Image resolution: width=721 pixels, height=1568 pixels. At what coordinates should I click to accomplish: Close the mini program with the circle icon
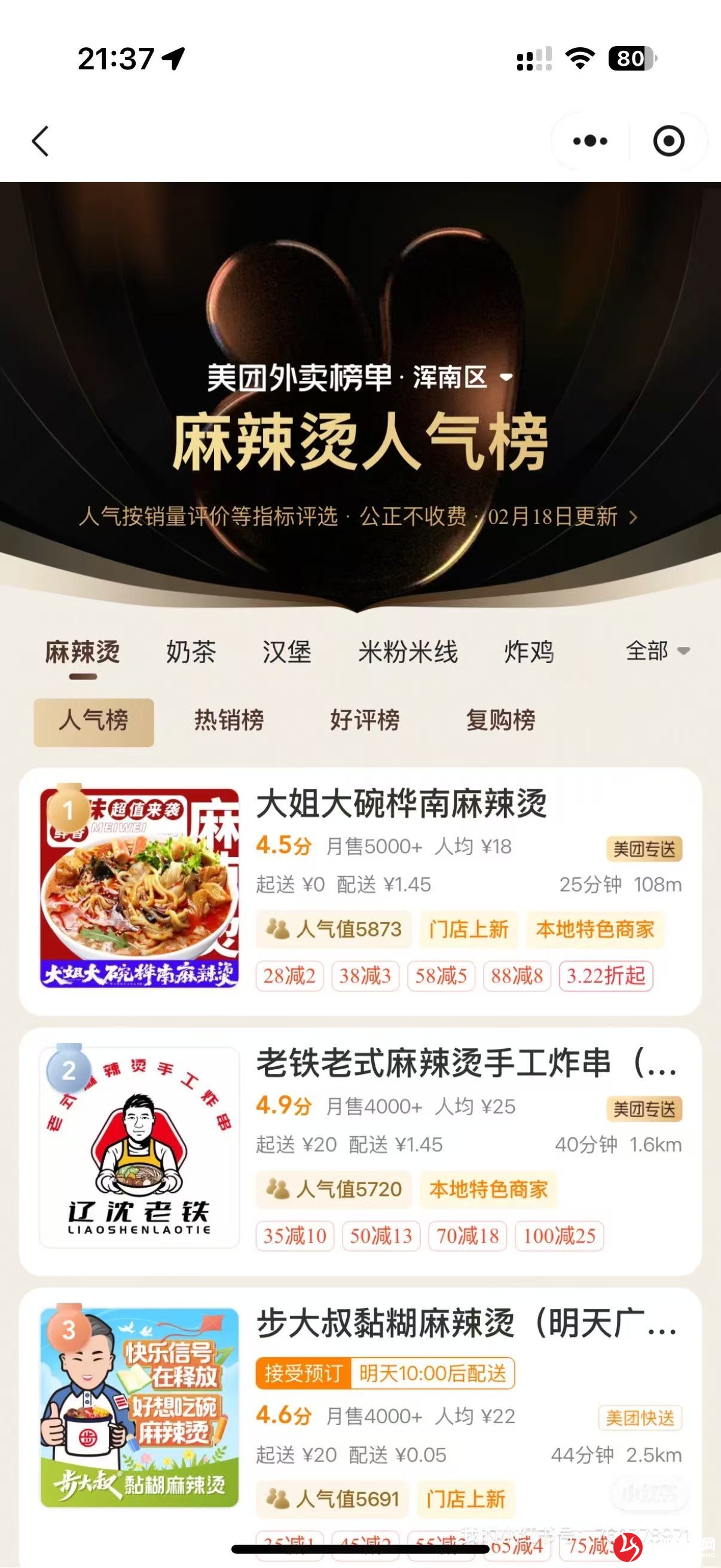[x=668, y=141]
